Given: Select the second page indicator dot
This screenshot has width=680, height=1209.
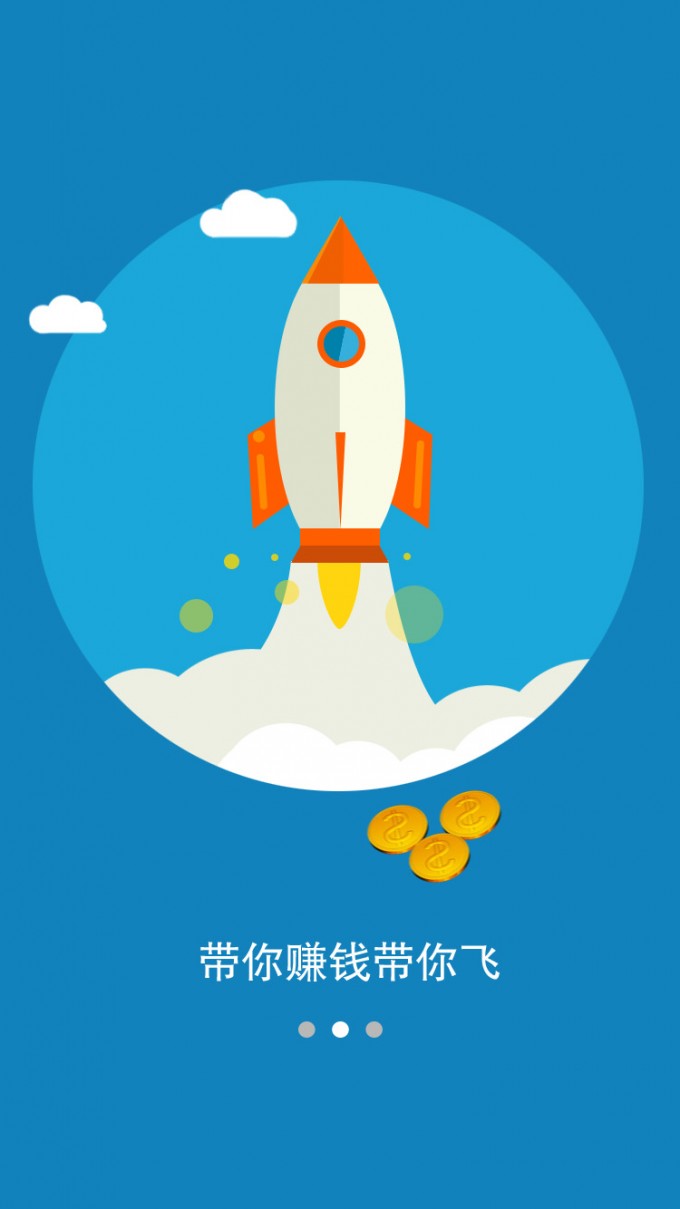Looking at the screenshot, I should (340, 1029).
